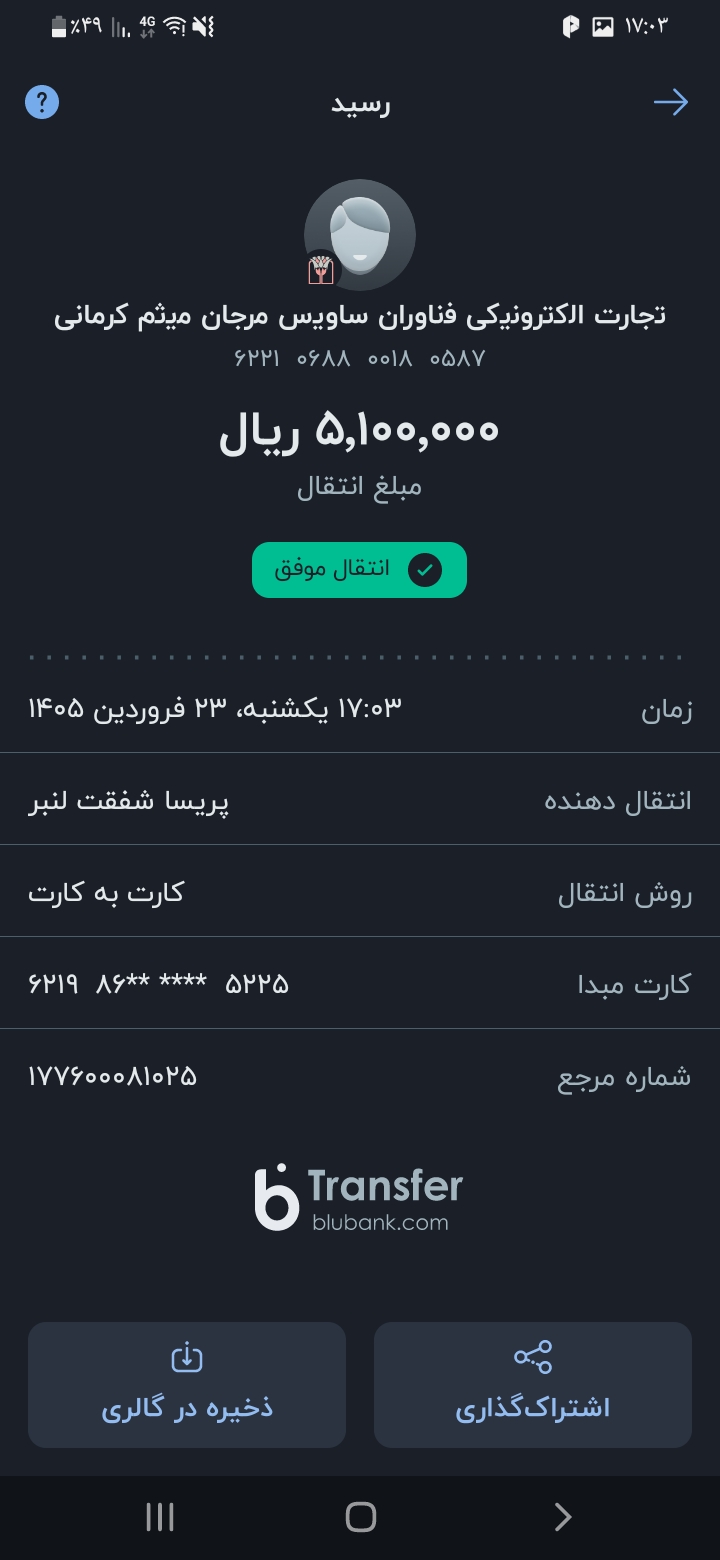Open the recent apps button

(160, 1517)
